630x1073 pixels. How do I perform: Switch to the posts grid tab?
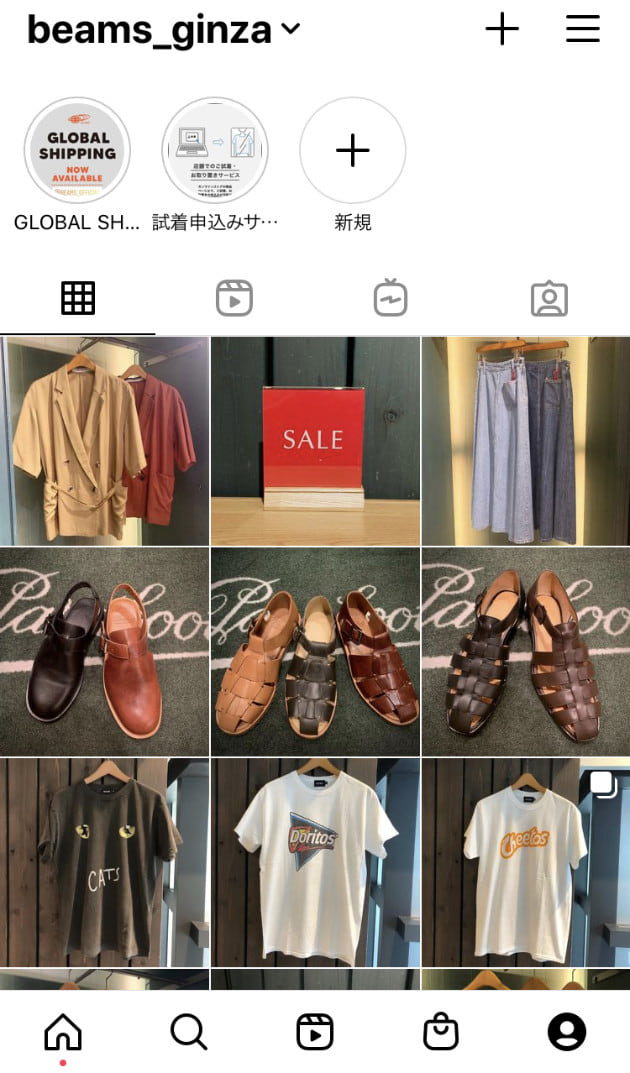point(78,298)
